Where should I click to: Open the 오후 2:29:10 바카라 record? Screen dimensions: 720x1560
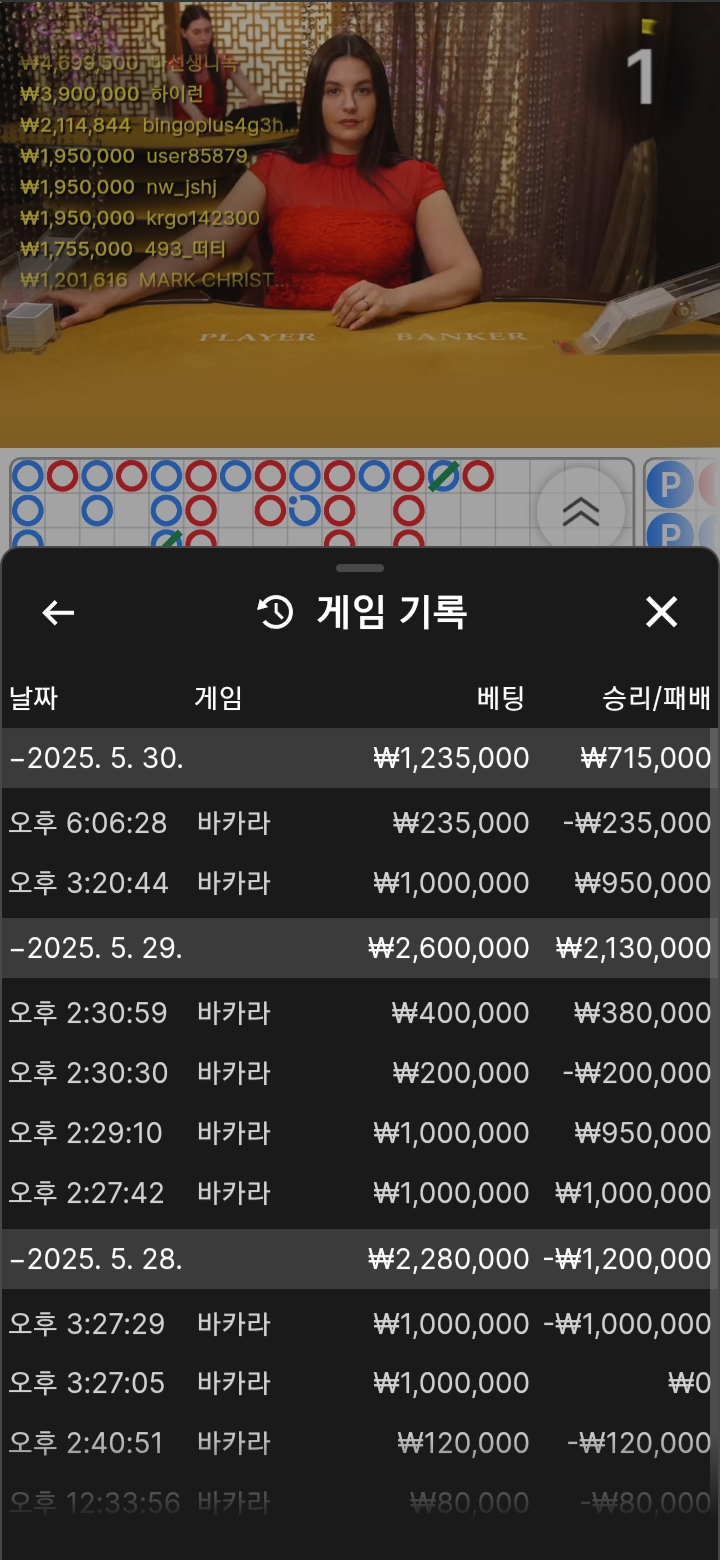click(x=359, y=1133)
